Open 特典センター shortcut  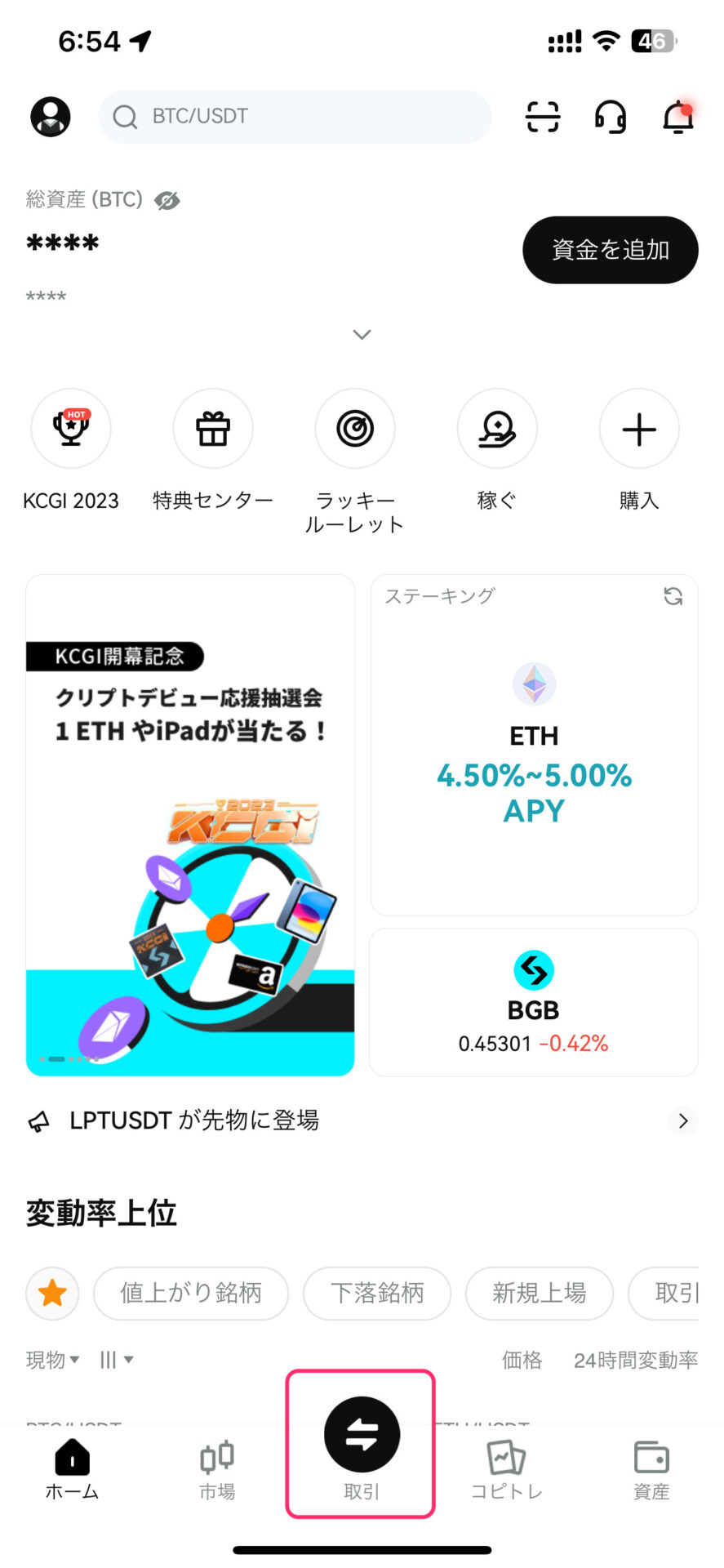(x=213, y=450)
